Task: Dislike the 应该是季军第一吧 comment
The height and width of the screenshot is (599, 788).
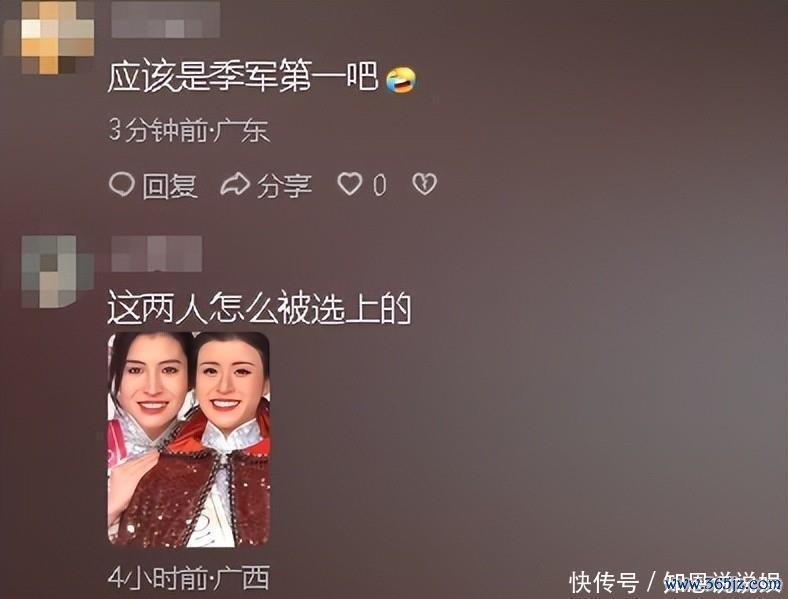Action: point(424,185)
